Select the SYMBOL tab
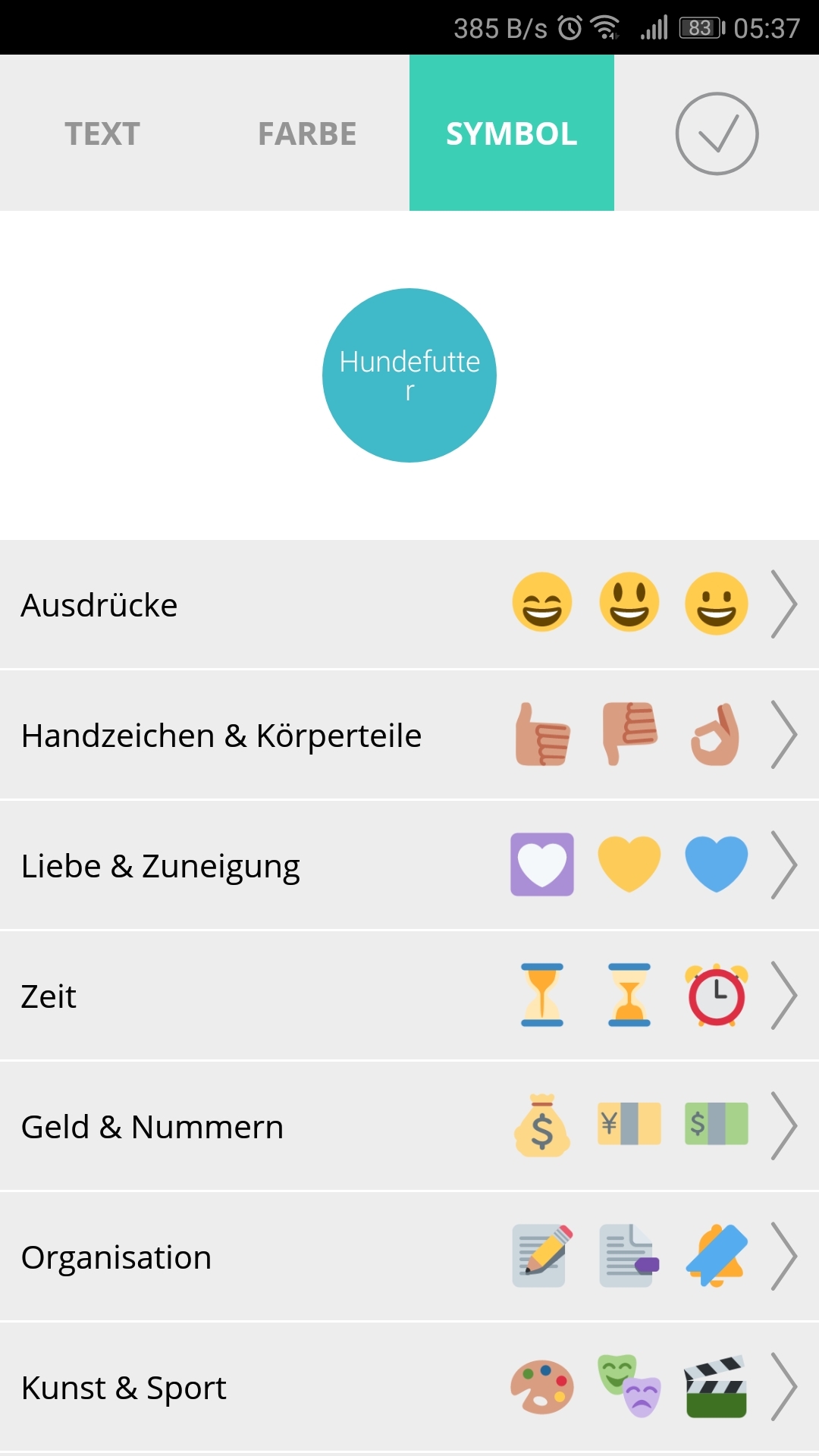This screenshot has height=1456, width=819. coord(512,133)
